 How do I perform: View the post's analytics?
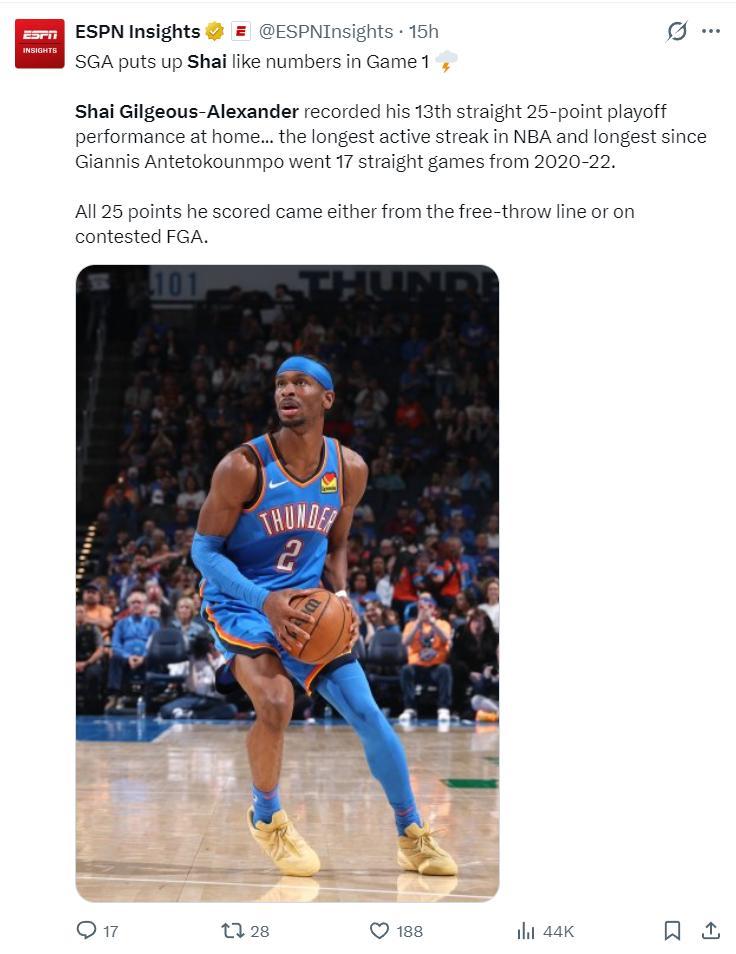click(527, 930)
